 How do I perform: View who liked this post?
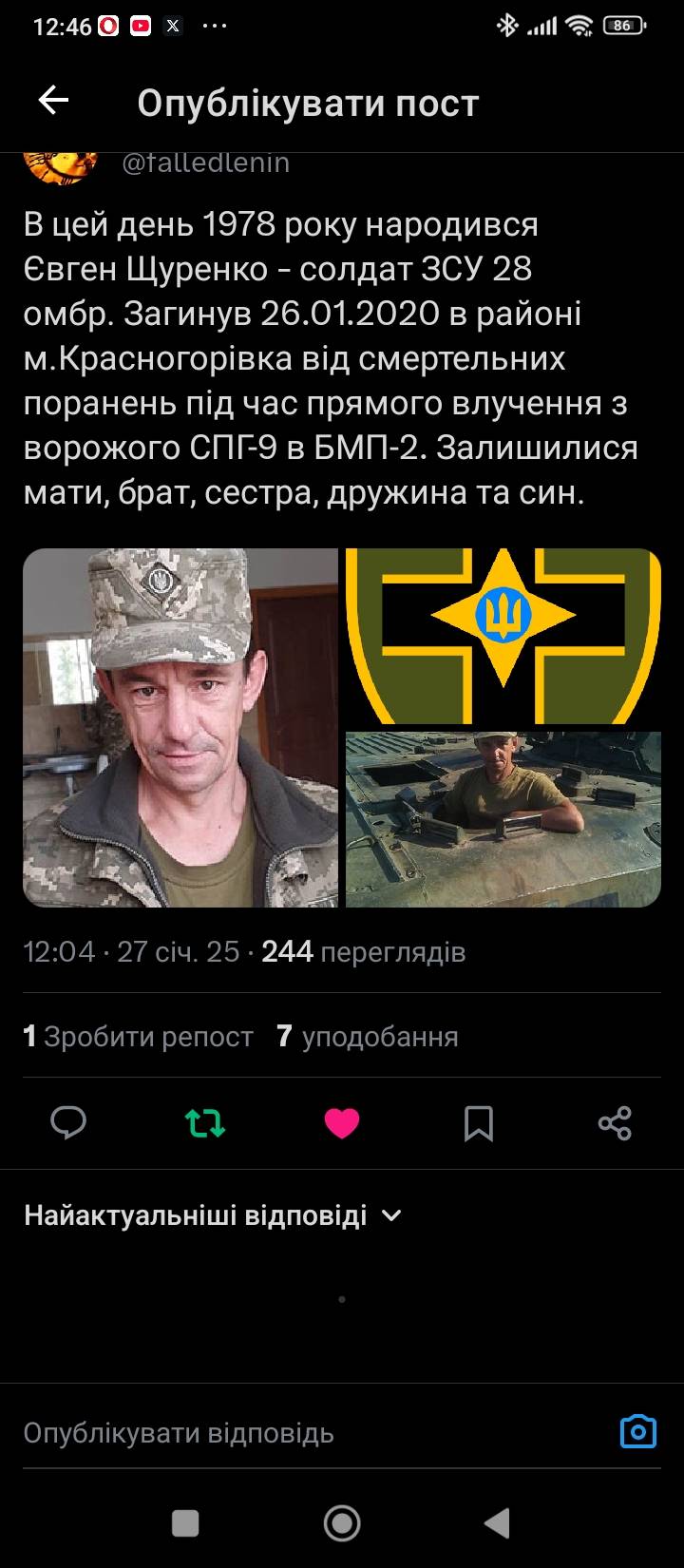pyautogui.click(x=367, y=1036)
